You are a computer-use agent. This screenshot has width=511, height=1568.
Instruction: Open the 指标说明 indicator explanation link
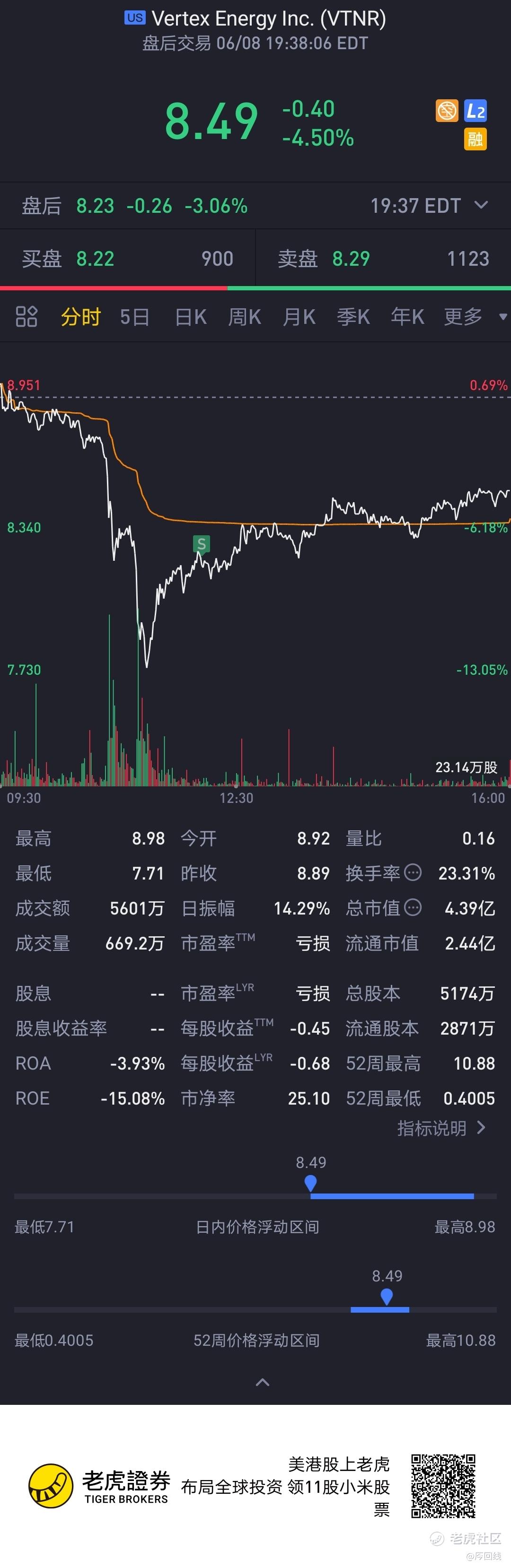click(x=441, y=1128)
